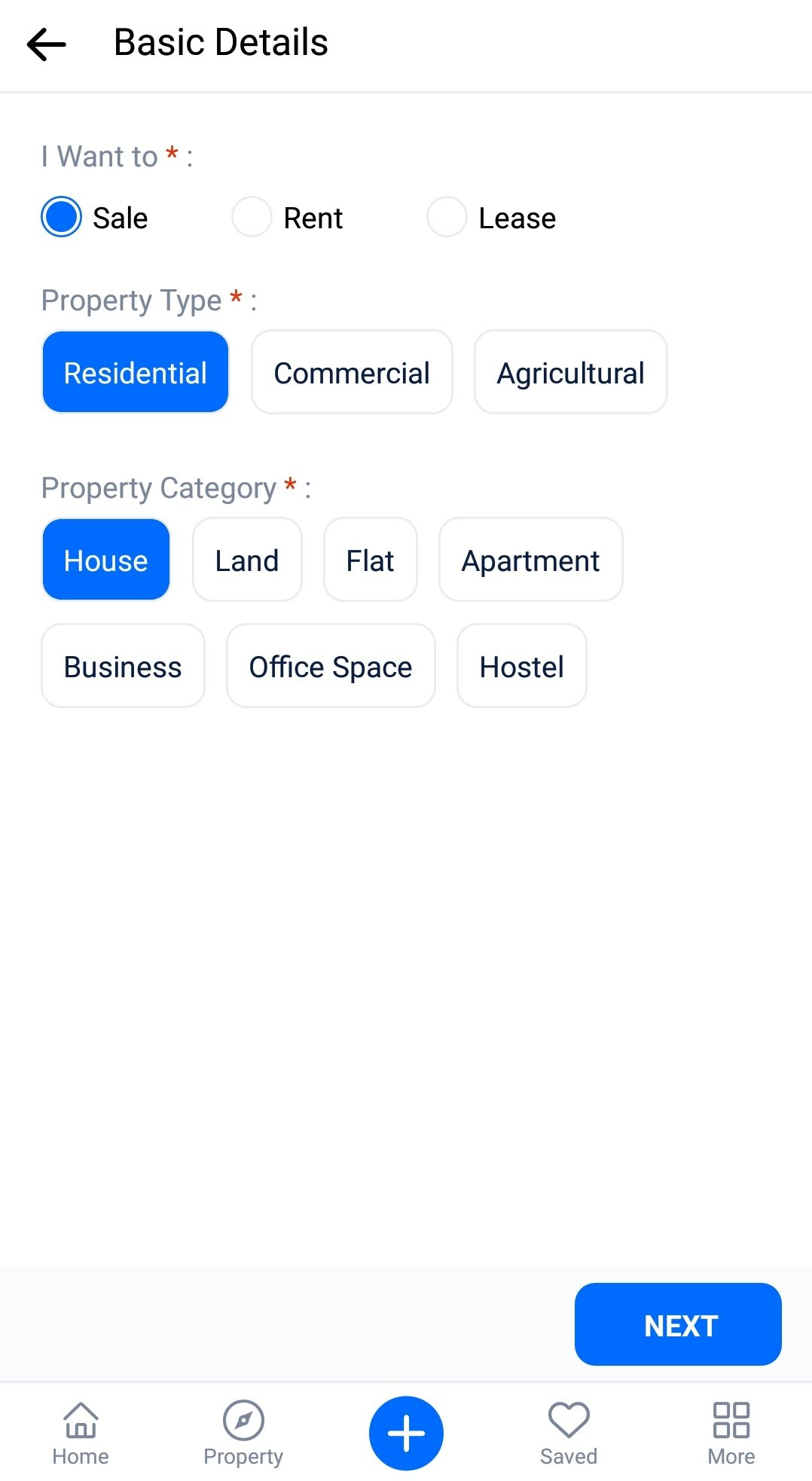This screenshot has height=1481, width=812.
Task: Choose the Rent option
Action: pos(252,217)
